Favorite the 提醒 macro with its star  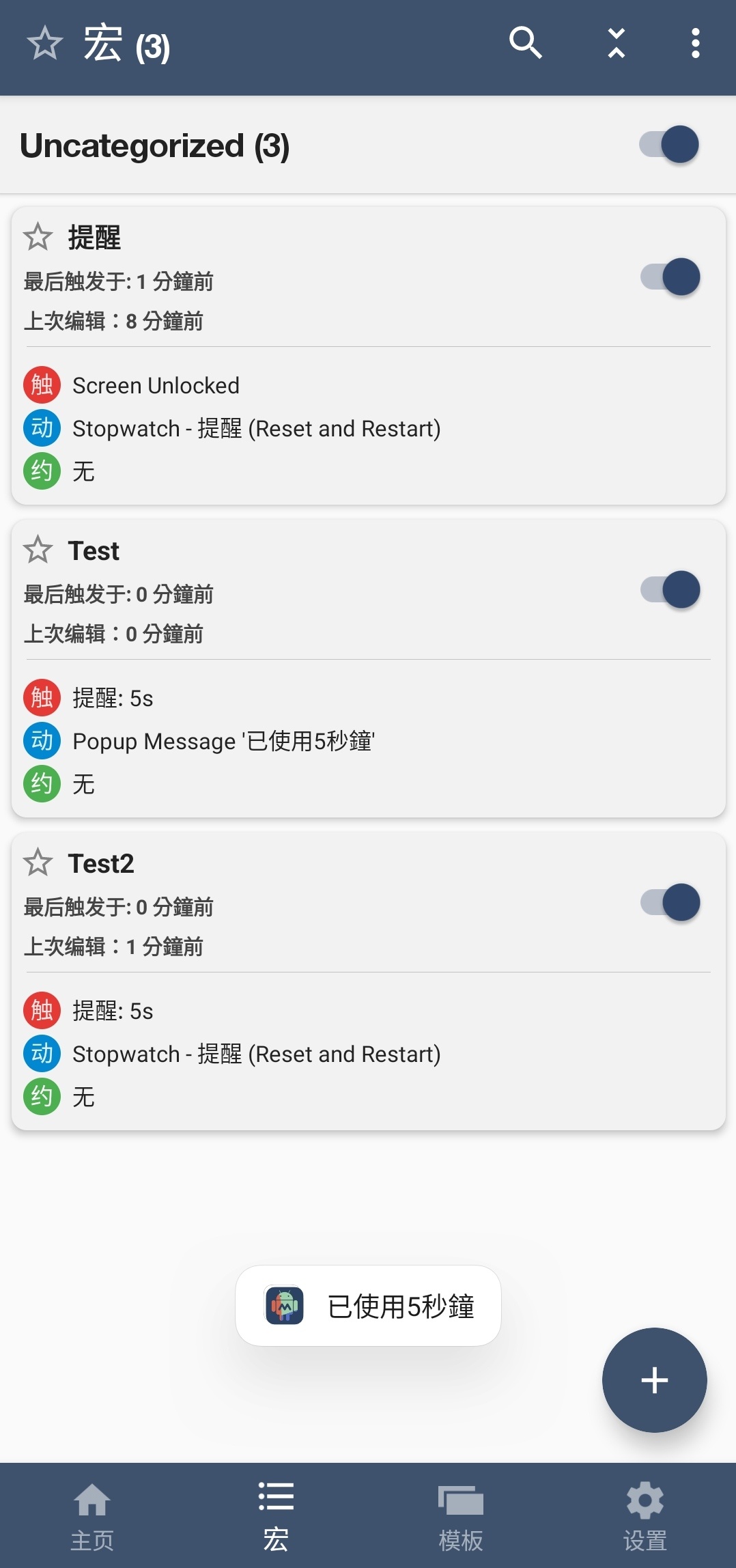pyautogui.click(x=38, y=237)
